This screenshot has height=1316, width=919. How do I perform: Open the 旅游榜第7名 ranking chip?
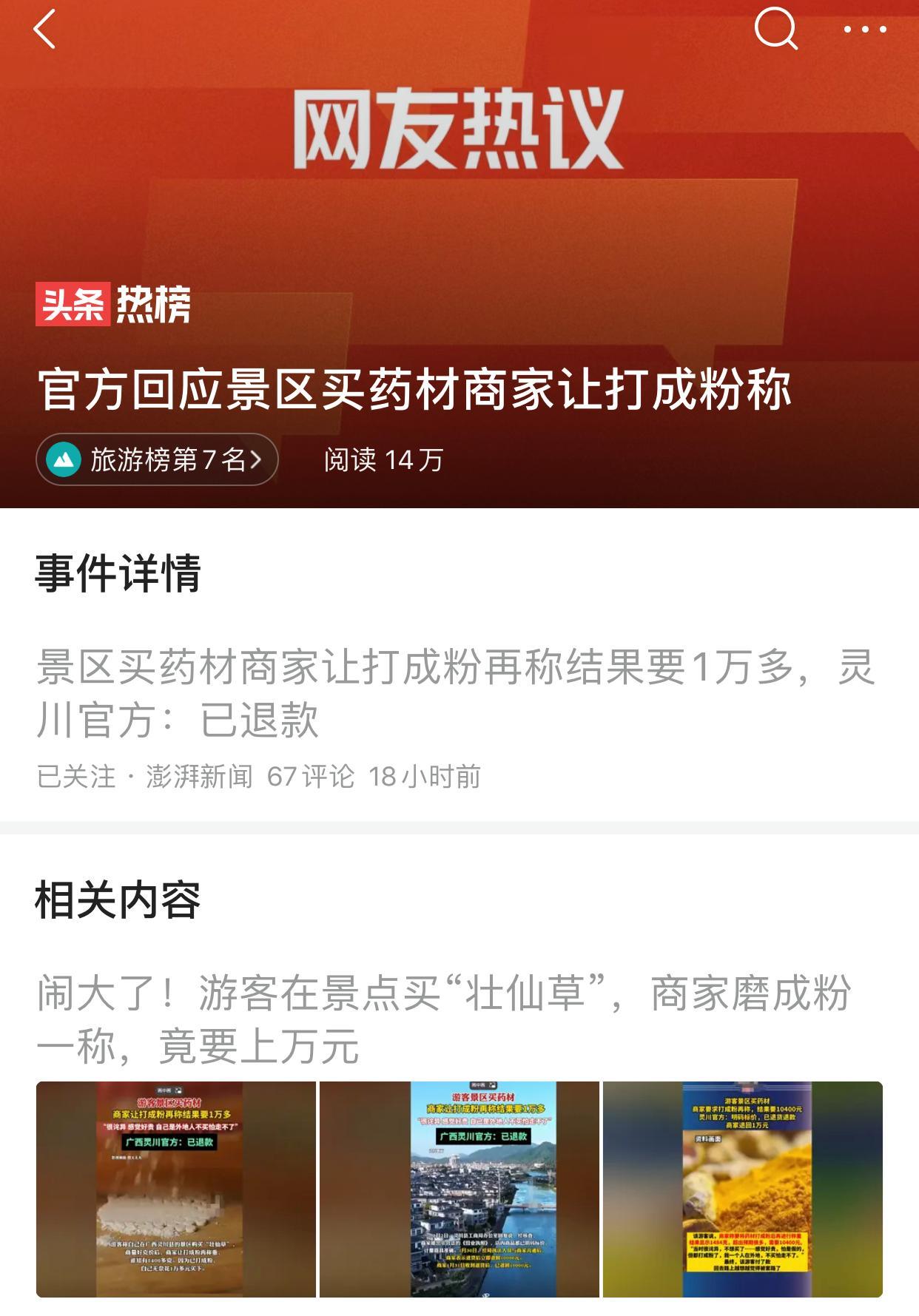157,459
